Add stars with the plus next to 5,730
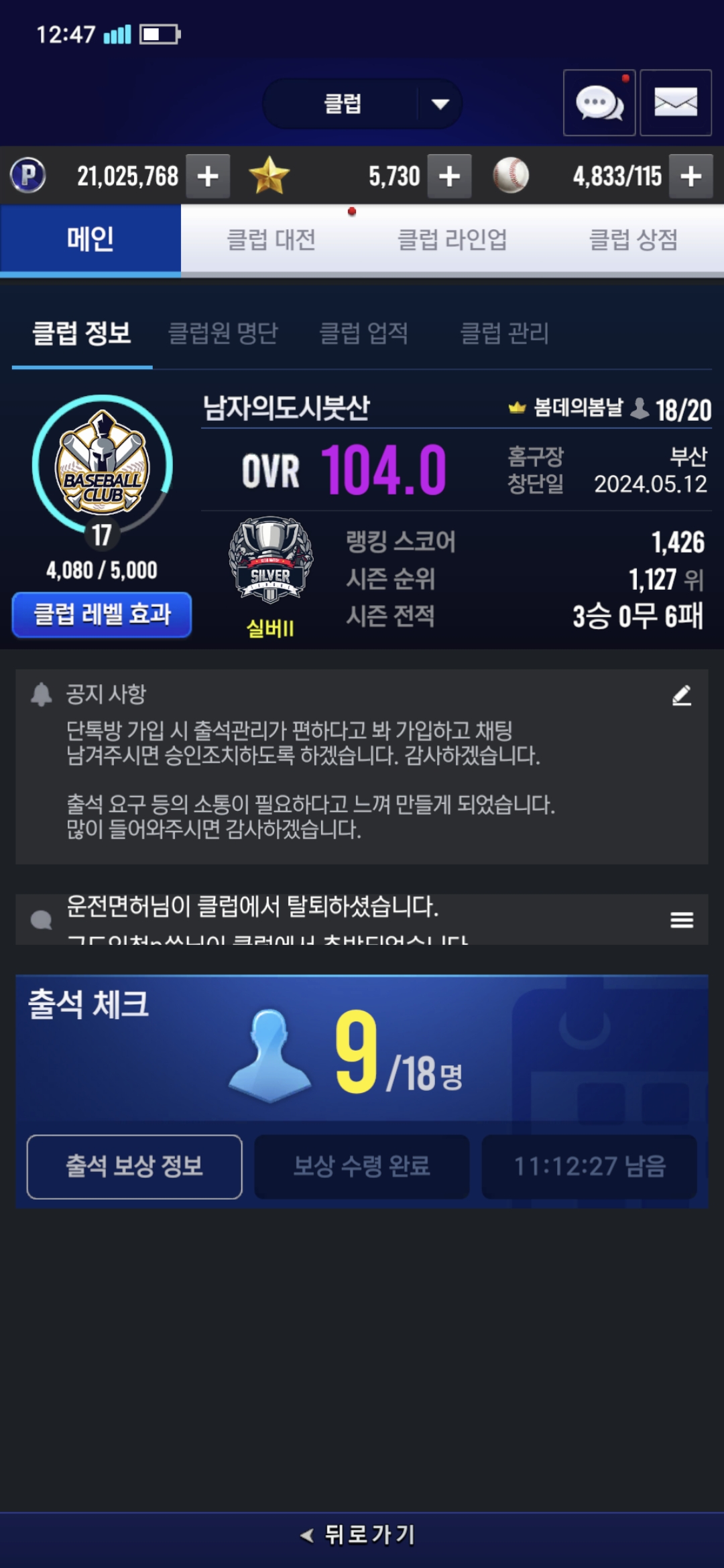This screenshot has width=724, height=1568. (449, 176)
